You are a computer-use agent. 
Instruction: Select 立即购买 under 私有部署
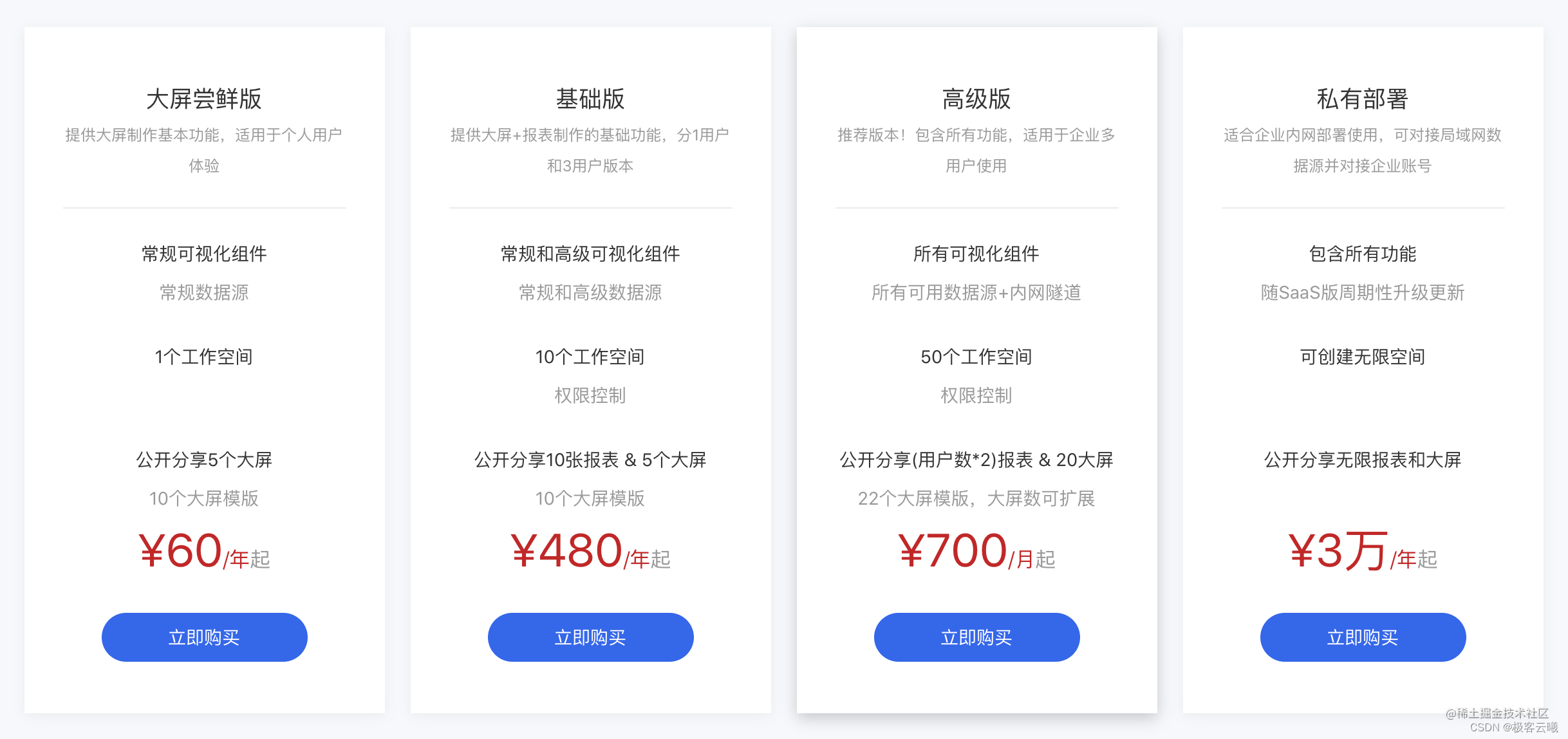click(x=1363, y=637)
